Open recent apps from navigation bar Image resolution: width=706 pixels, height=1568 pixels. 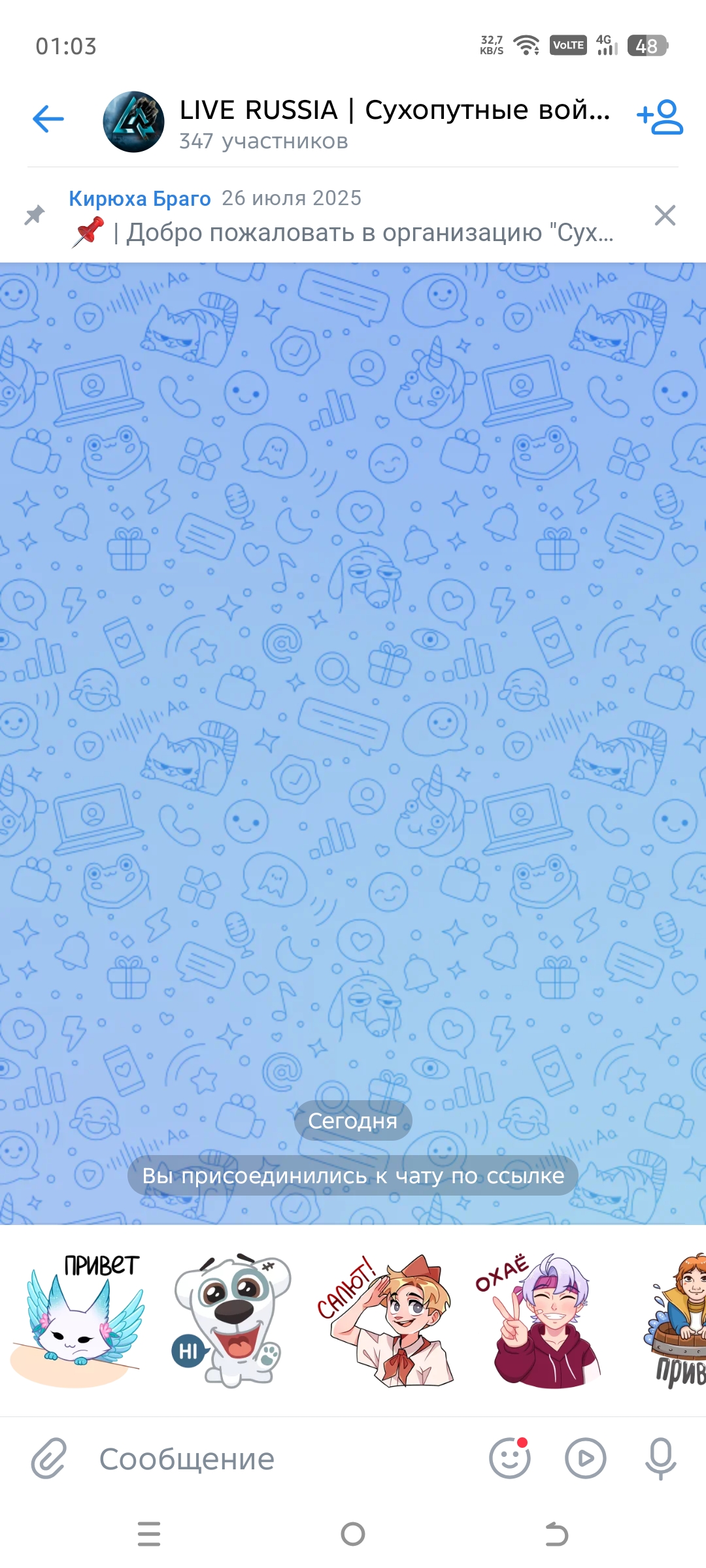[x=149, y=1534]
